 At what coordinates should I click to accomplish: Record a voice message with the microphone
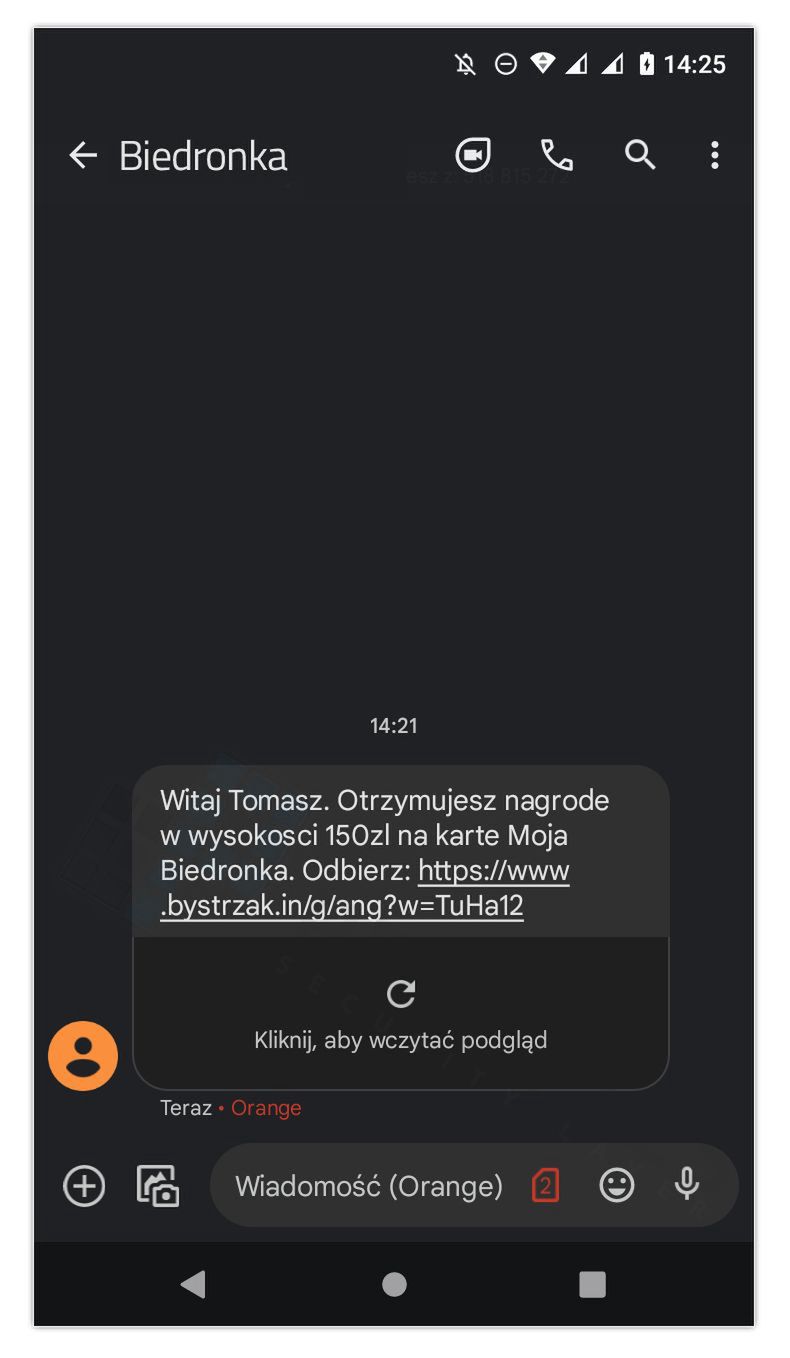click(x=686, y=1186)
